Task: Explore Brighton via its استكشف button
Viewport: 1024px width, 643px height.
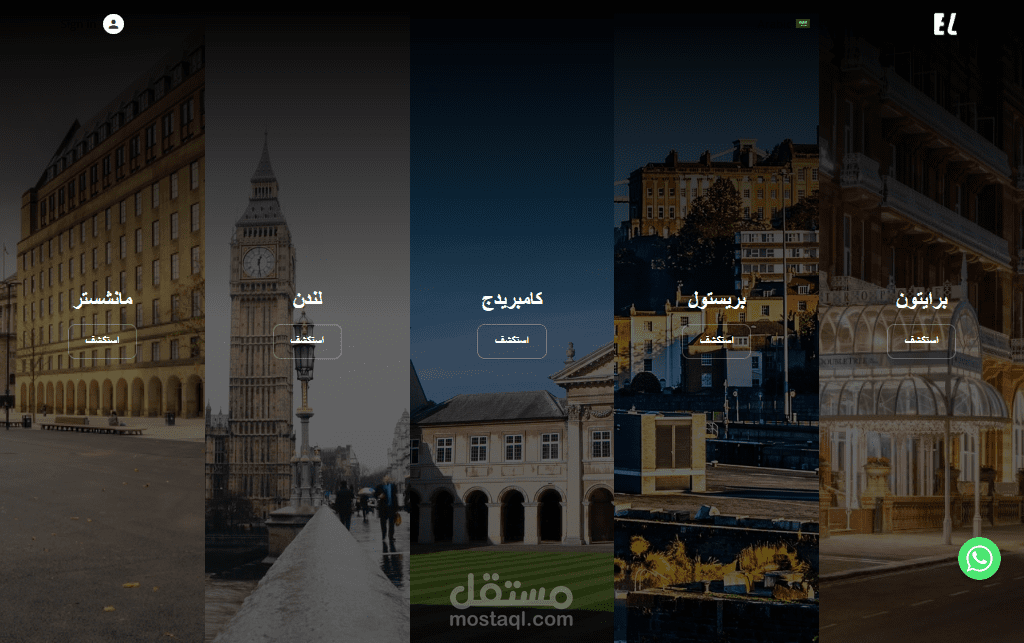Action: click(921, 341)
